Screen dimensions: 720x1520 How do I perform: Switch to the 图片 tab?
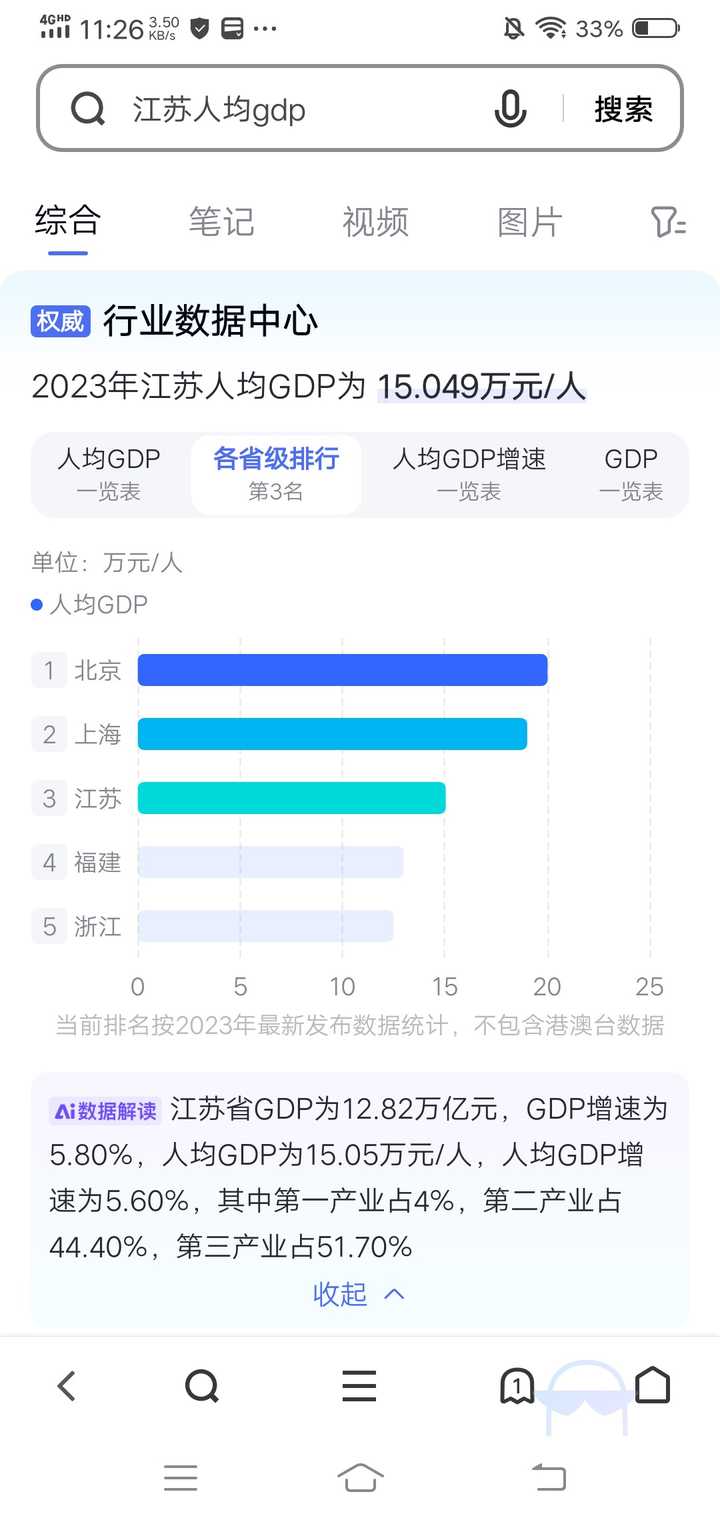tap(529, 222)
